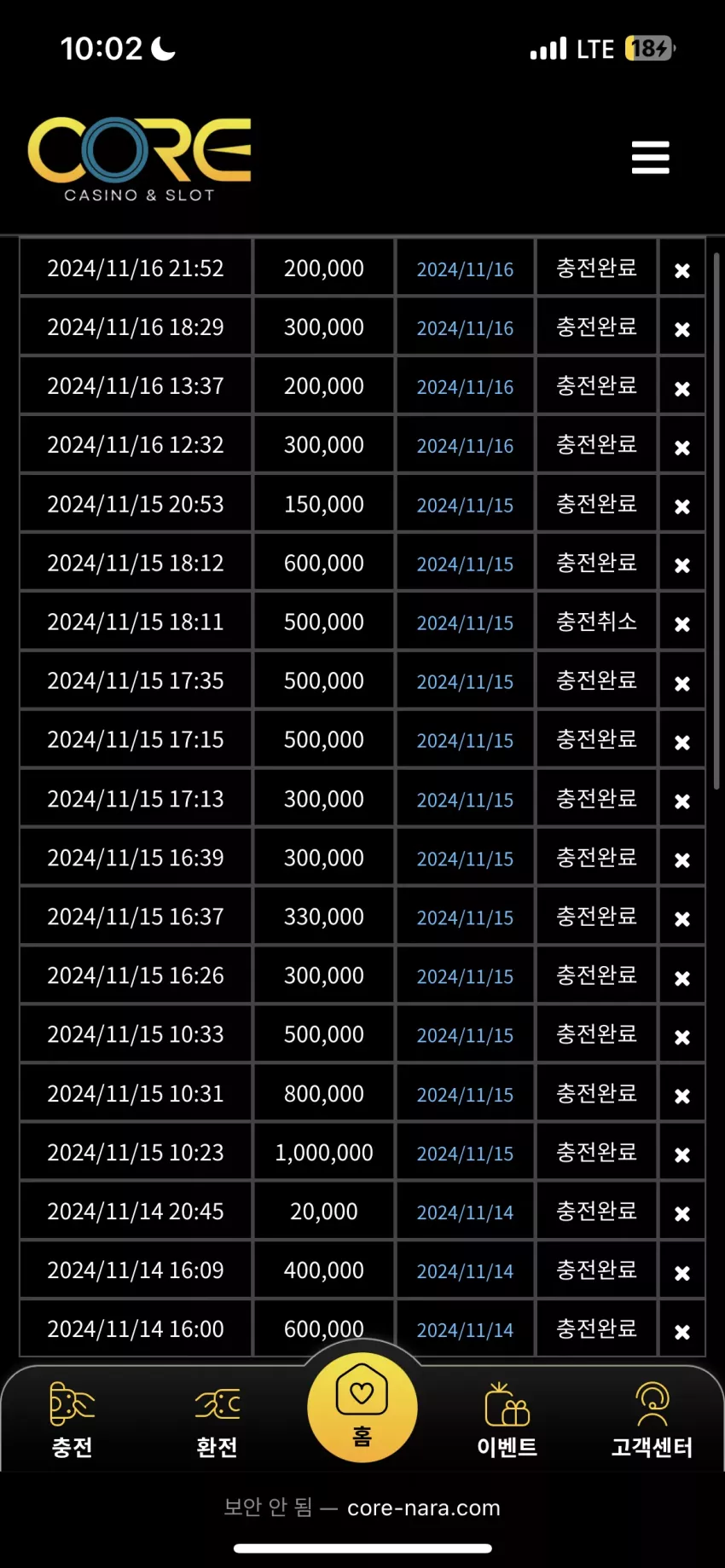
Task: Delete the 2024/11/14 16:09 400,000 record
Action: tap(682, 1273)
